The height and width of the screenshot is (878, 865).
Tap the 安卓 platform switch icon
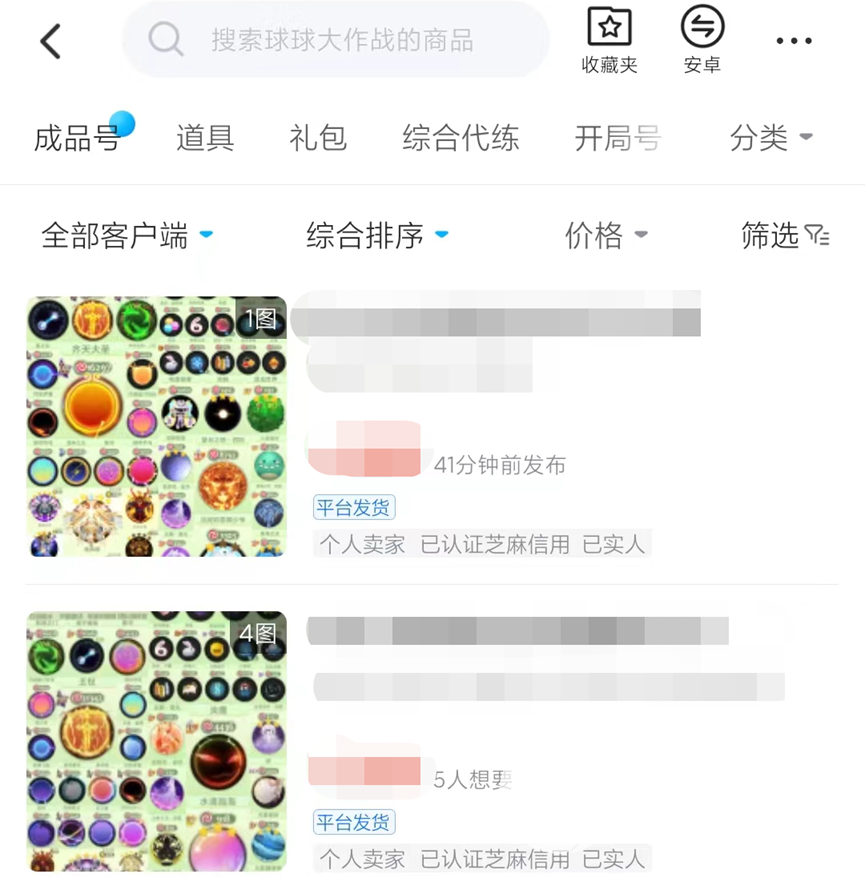pyautogui.click(x=702, y=40)
